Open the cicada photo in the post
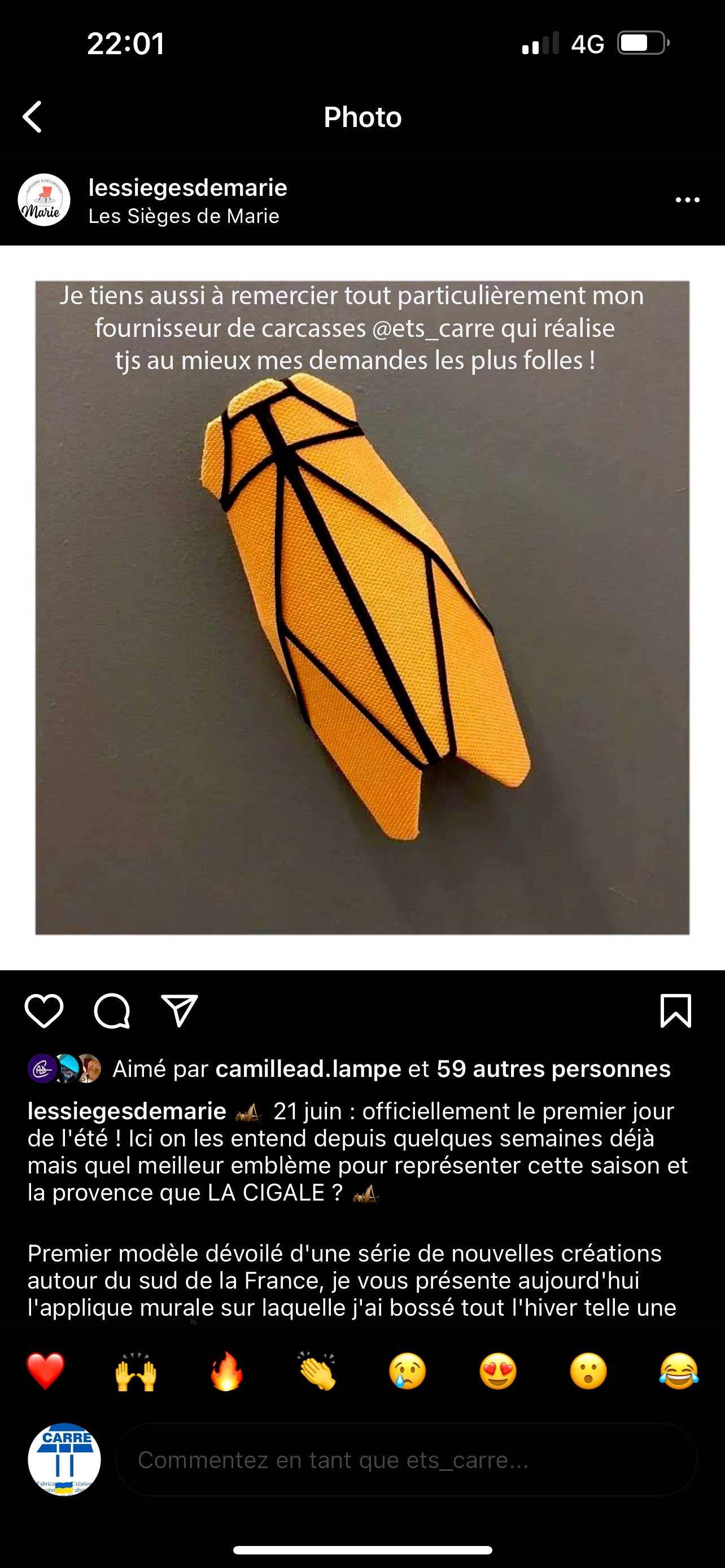This screenshot has width=725, height=1568. click(362, 607)
